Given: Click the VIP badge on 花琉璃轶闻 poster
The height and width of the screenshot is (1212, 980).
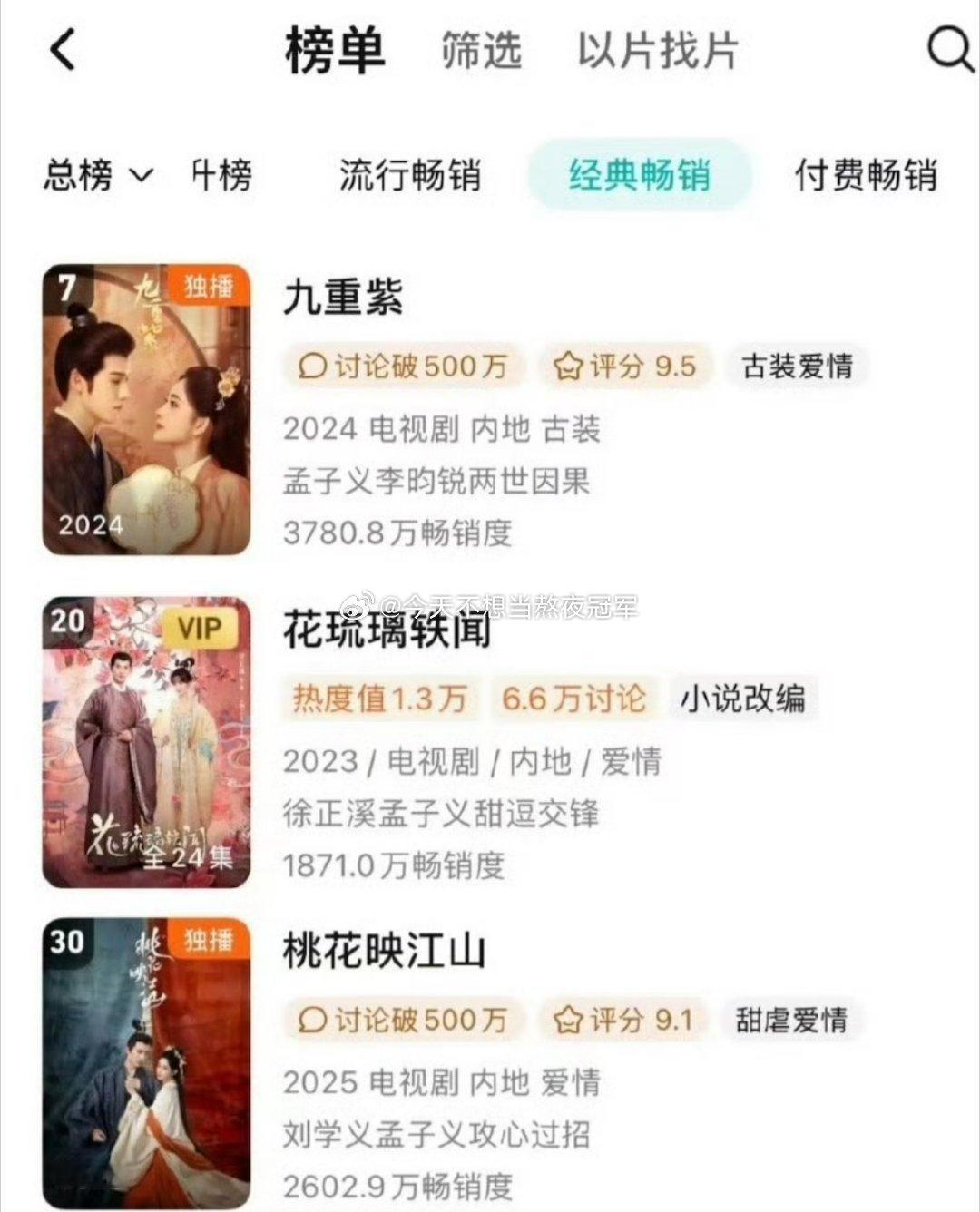Looking at the screenshot, I should 201,628.
